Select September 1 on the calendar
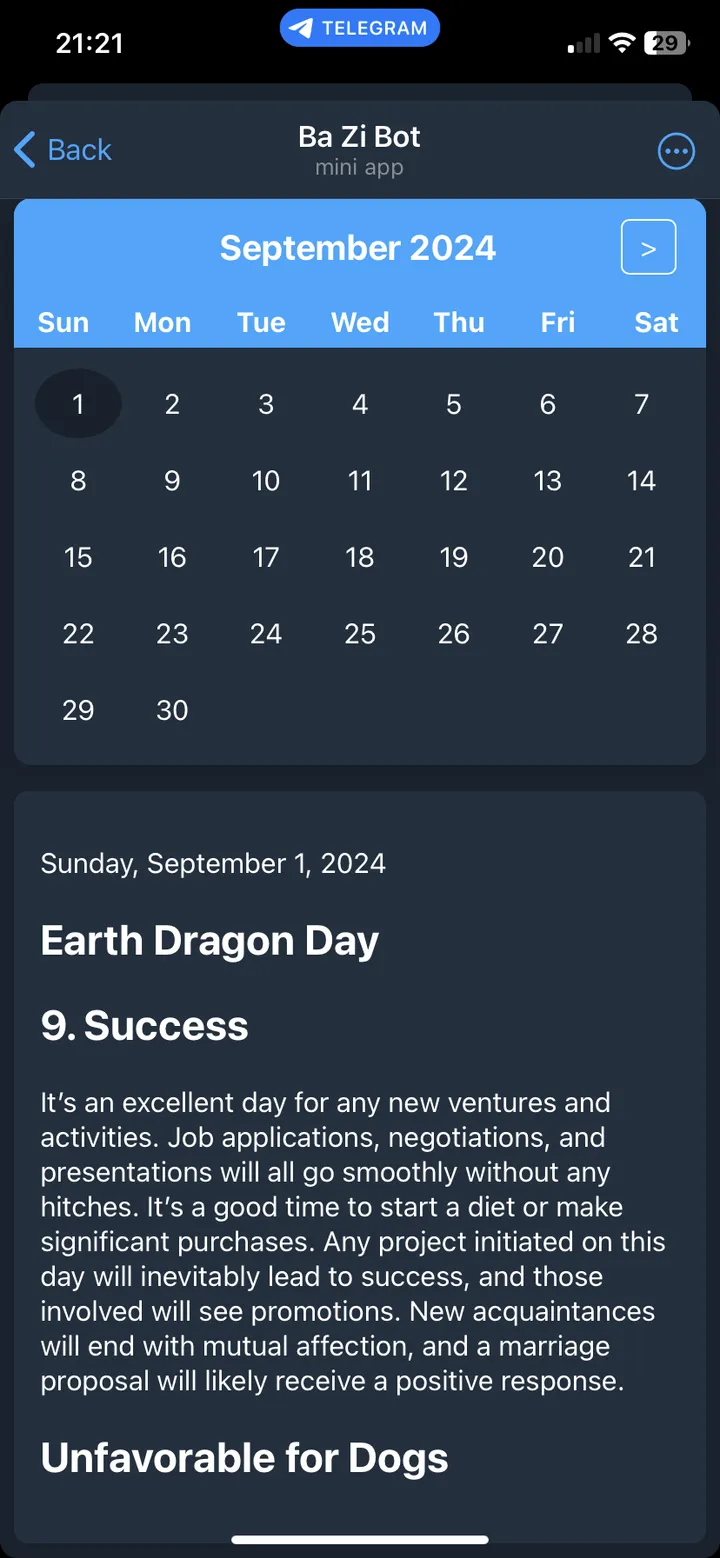Image resolution: width=720 pixels, height=1558 pixels. click(78, 404)
